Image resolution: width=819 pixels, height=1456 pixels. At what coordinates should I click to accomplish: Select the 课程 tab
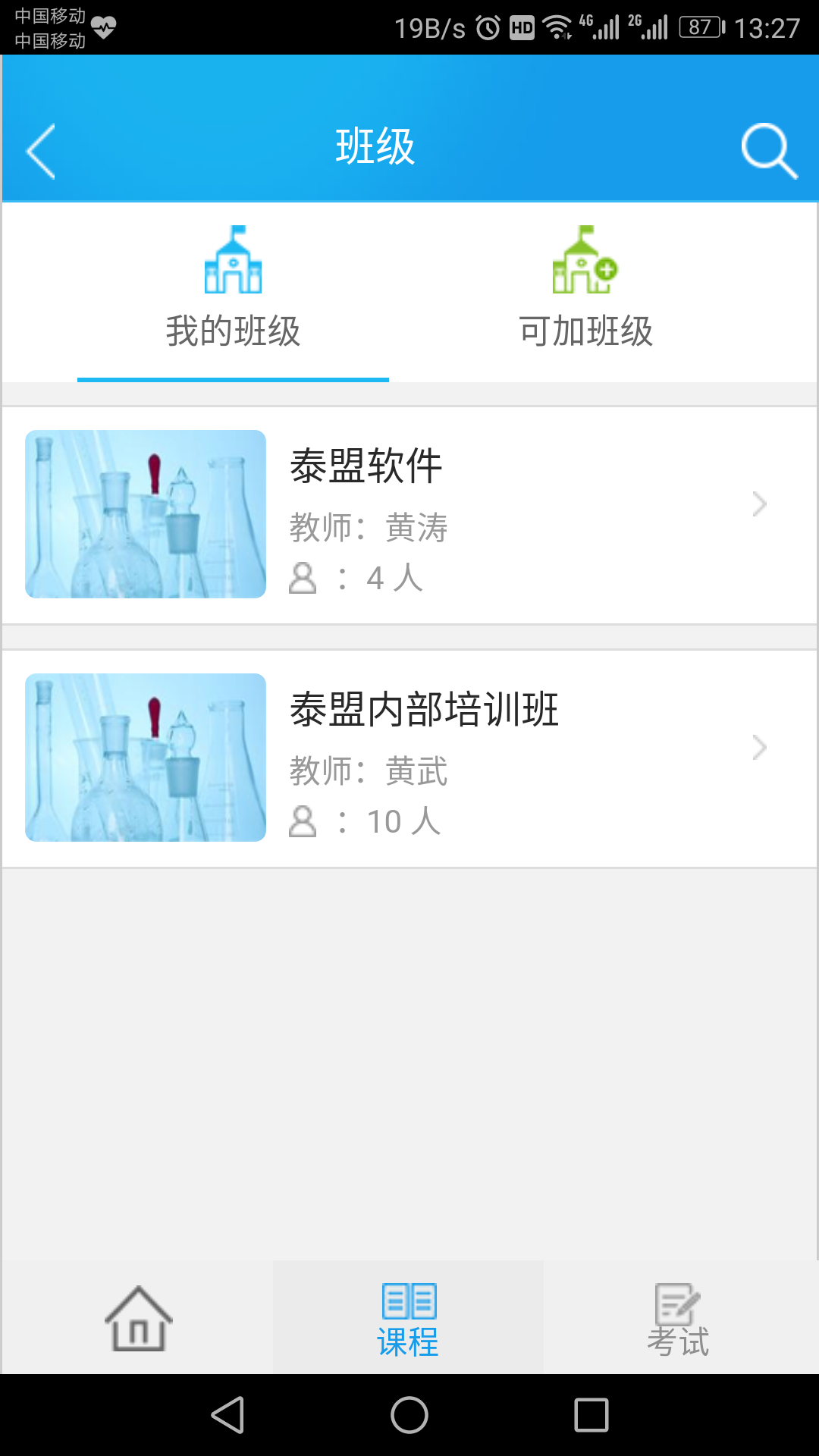click(409, 1318)
